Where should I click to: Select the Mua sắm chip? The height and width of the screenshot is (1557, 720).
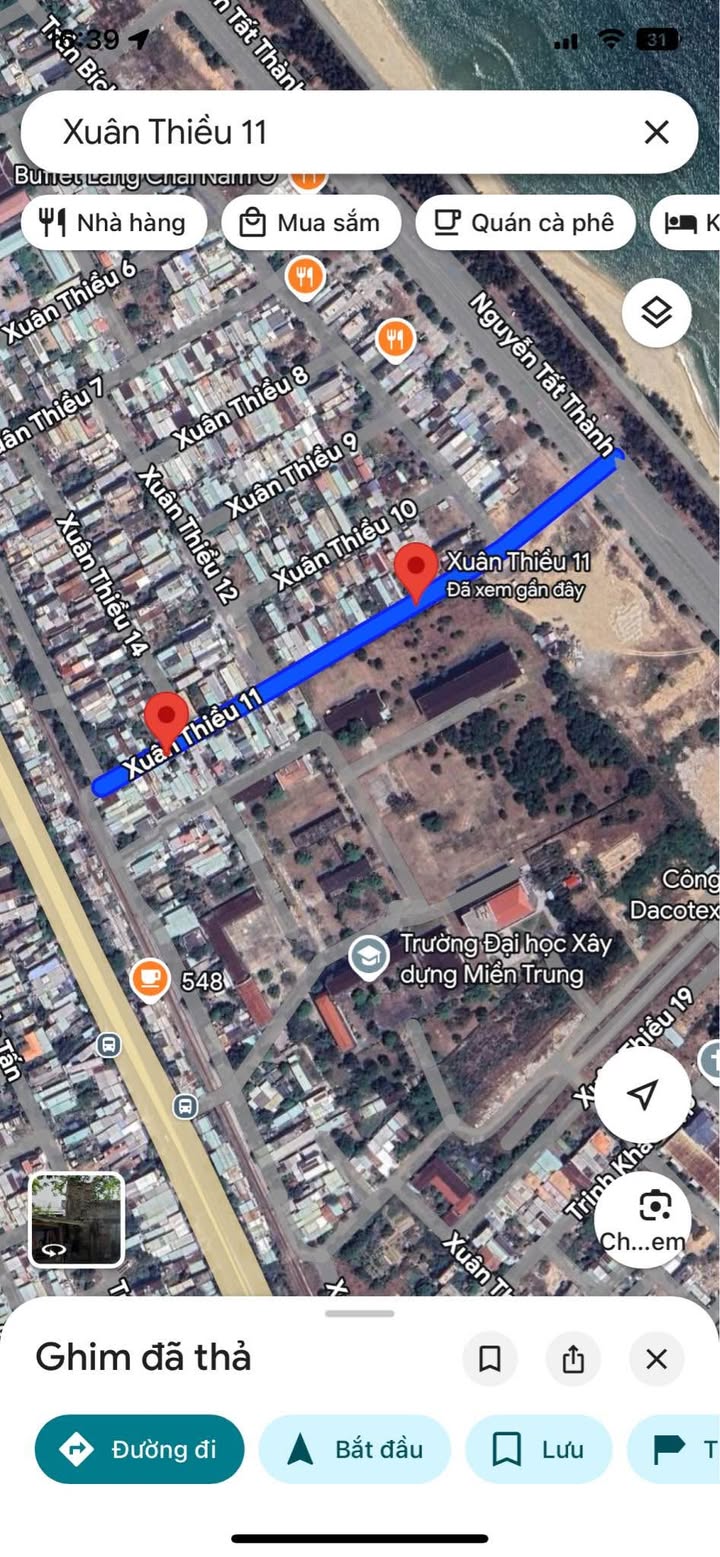(x=311, y=222)
